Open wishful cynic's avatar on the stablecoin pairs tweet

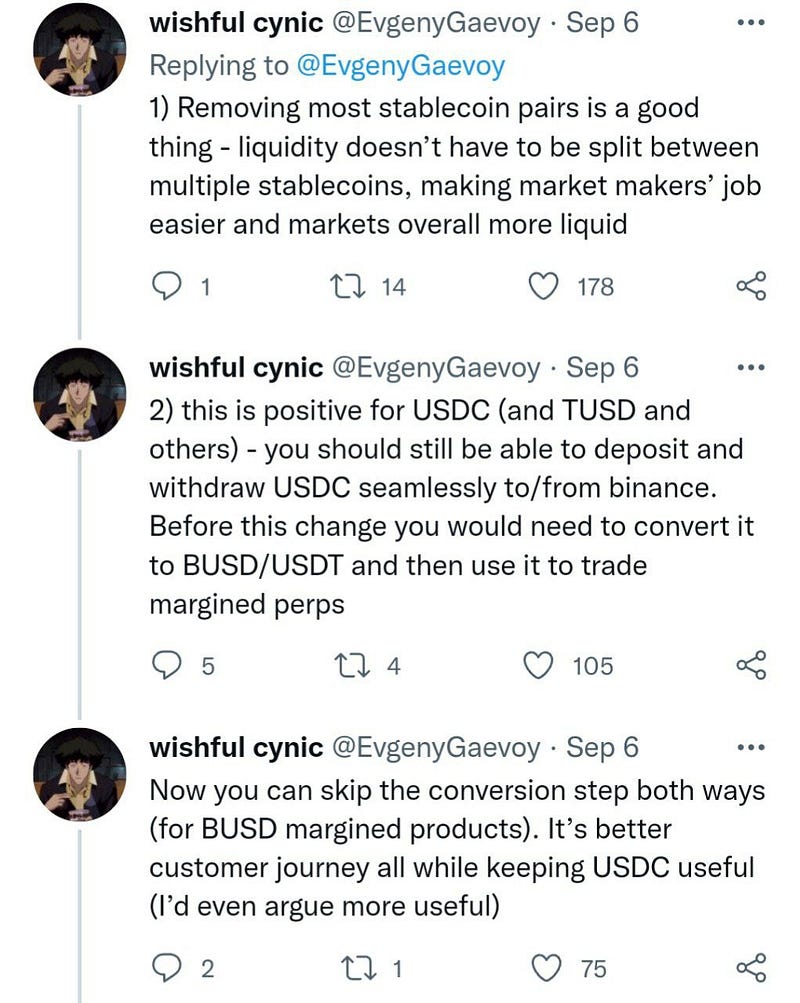pos(80,55)
